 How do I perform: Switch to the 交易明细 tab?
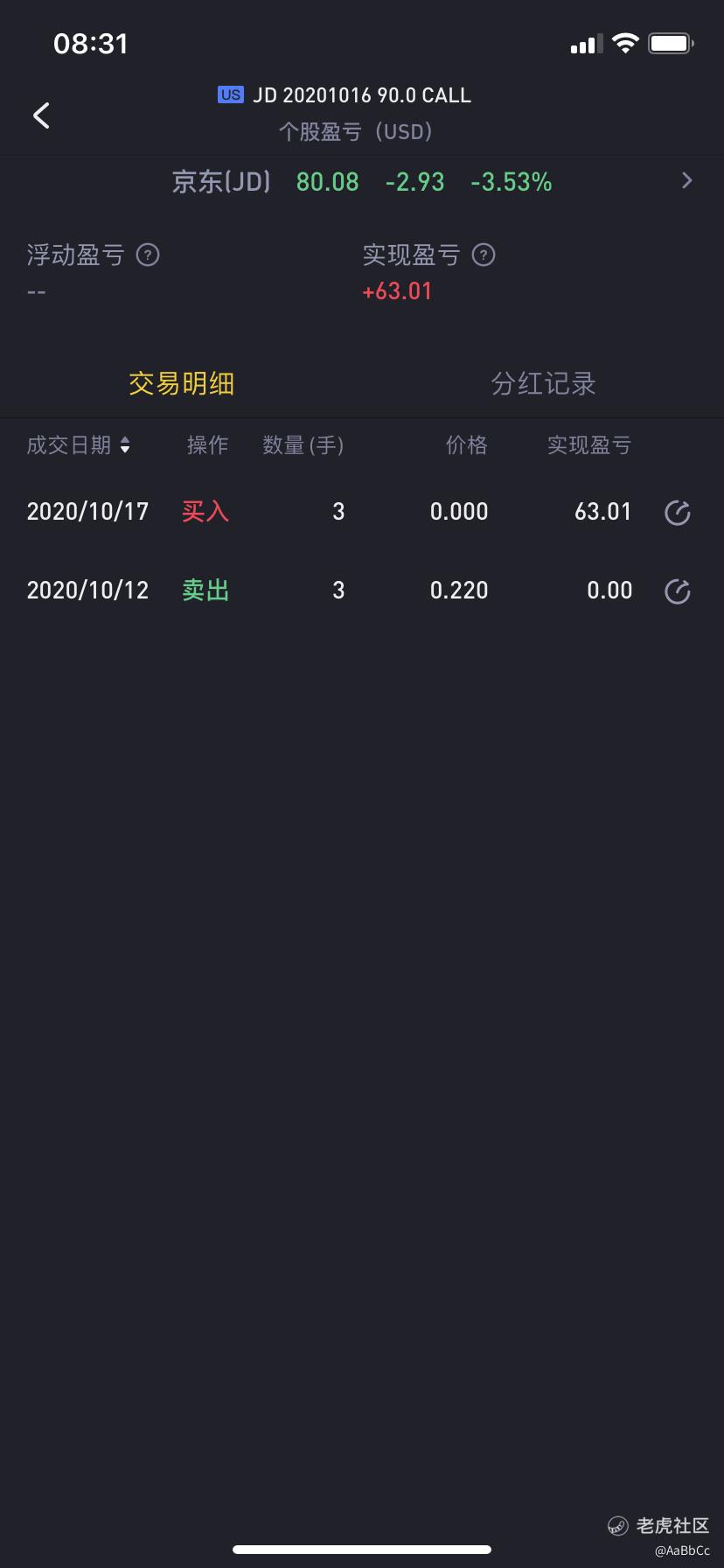click(181, 383)
